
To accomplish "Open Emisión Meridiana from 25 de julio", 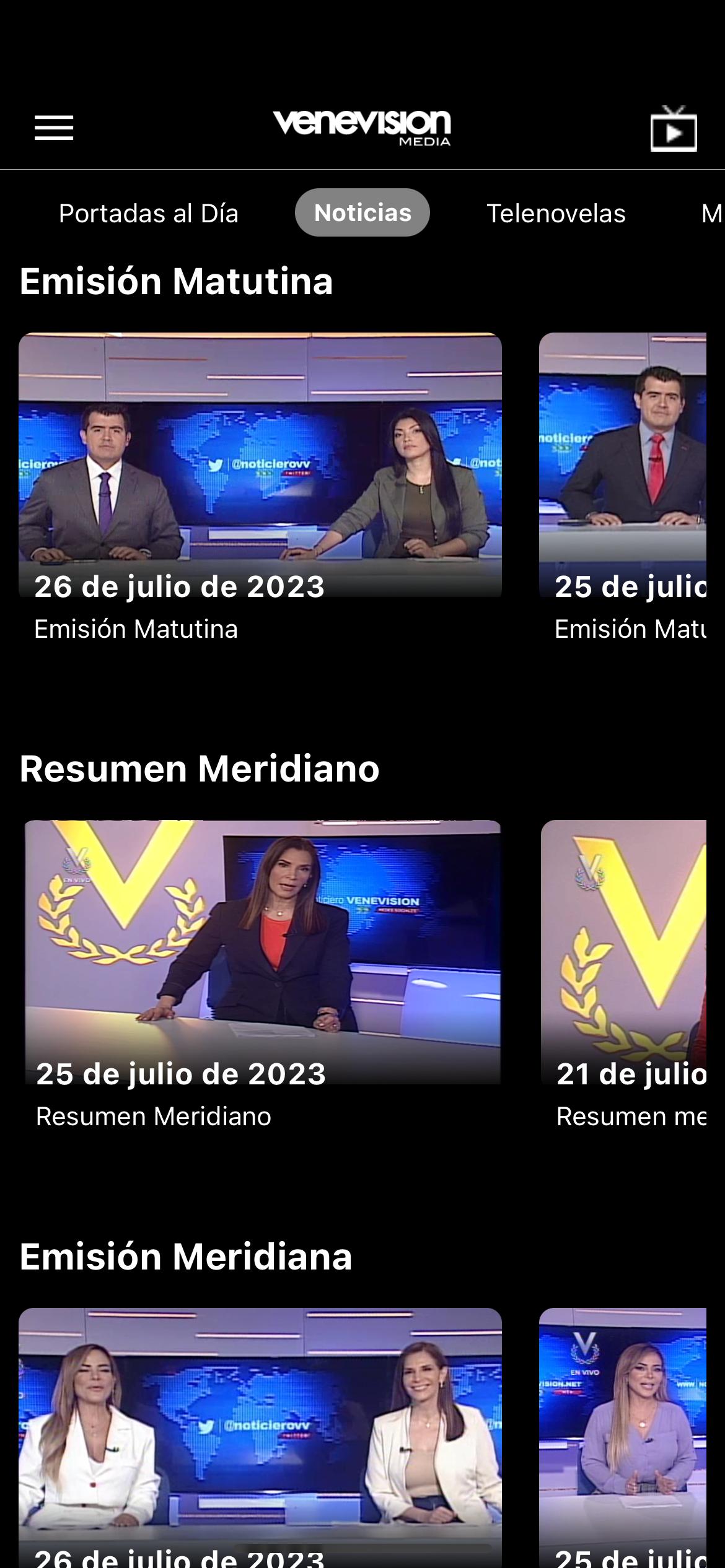I will (623, 1437).
